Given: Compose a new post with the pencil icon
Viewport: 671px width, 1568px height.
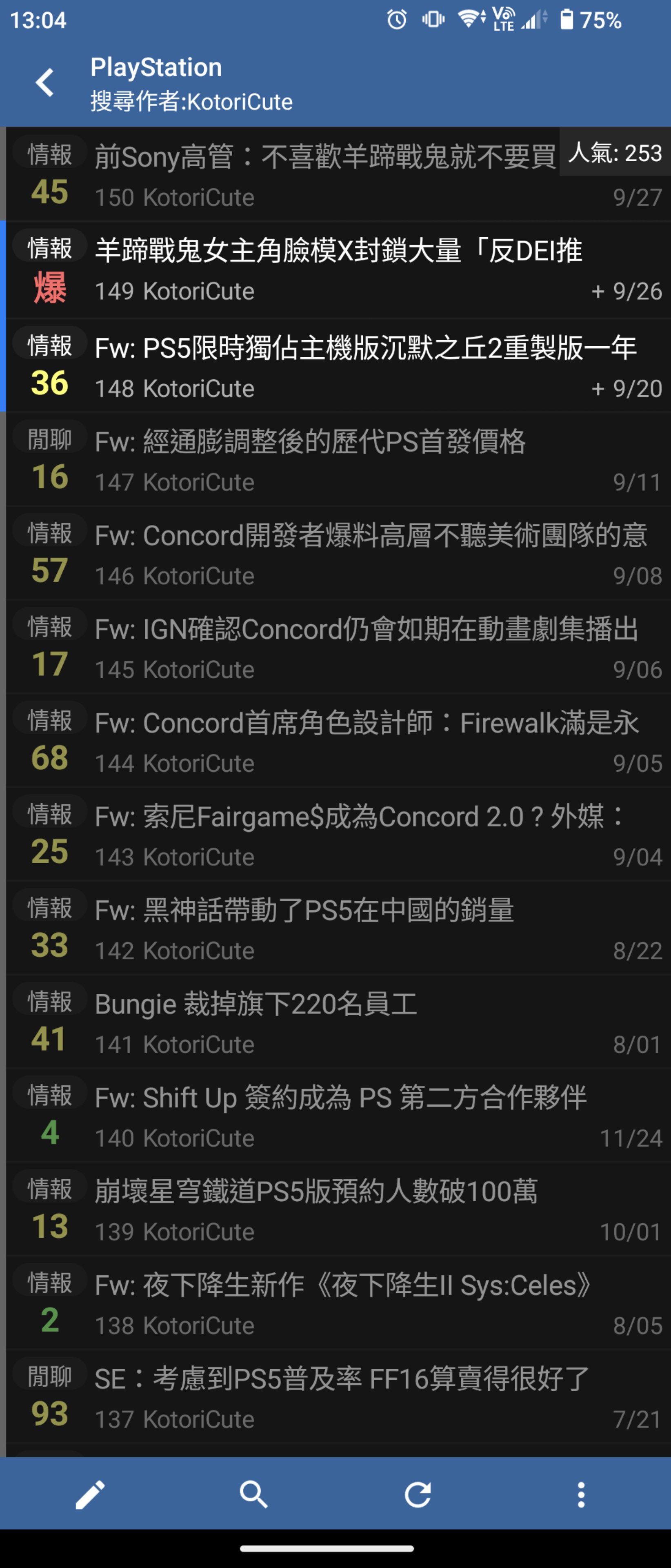Looking at the screenshot, I should pyautogui.click(x=90, y=1494).
